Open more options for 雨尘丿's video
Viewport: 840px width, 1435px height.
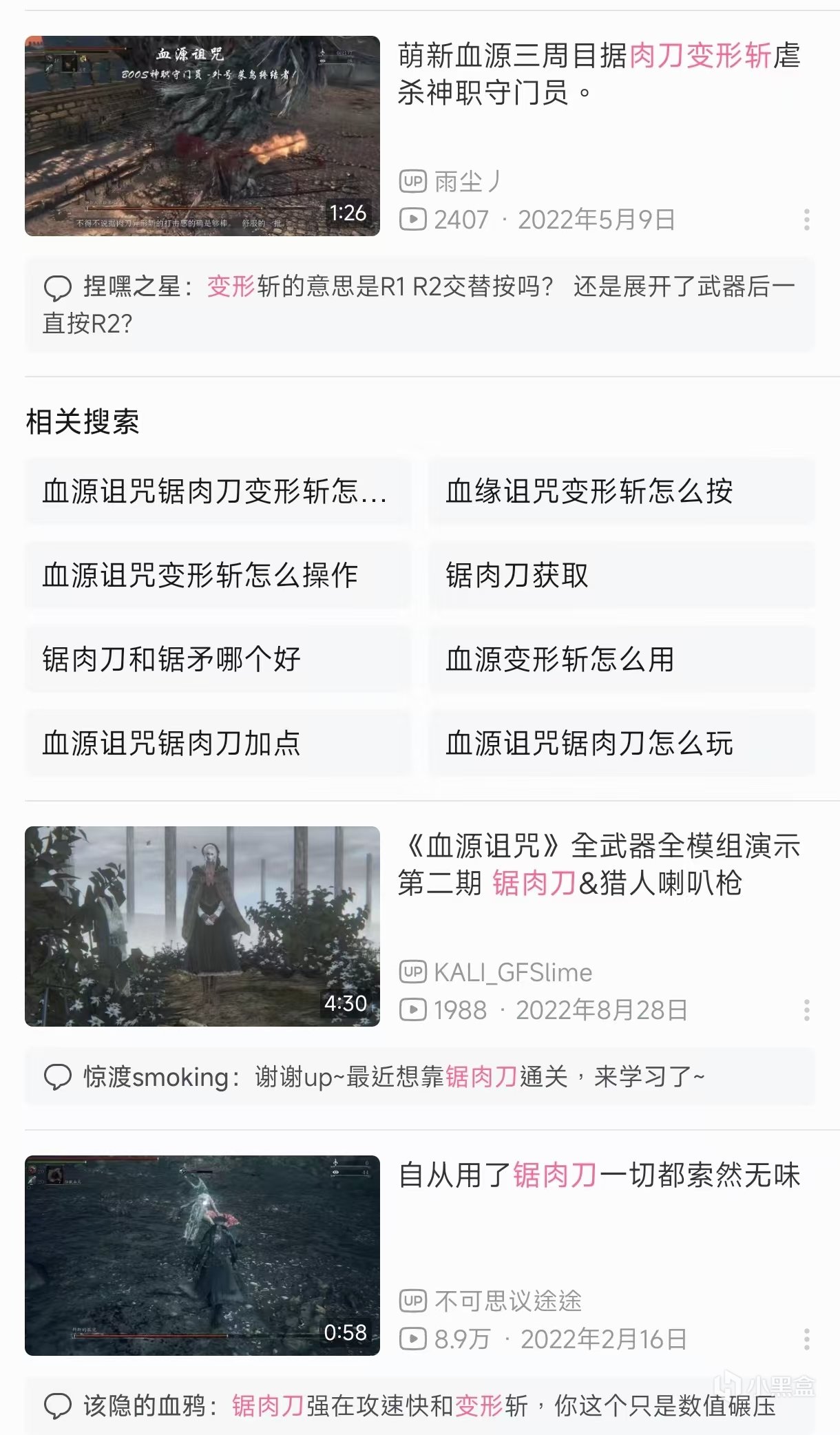click(x=806, y=220)
